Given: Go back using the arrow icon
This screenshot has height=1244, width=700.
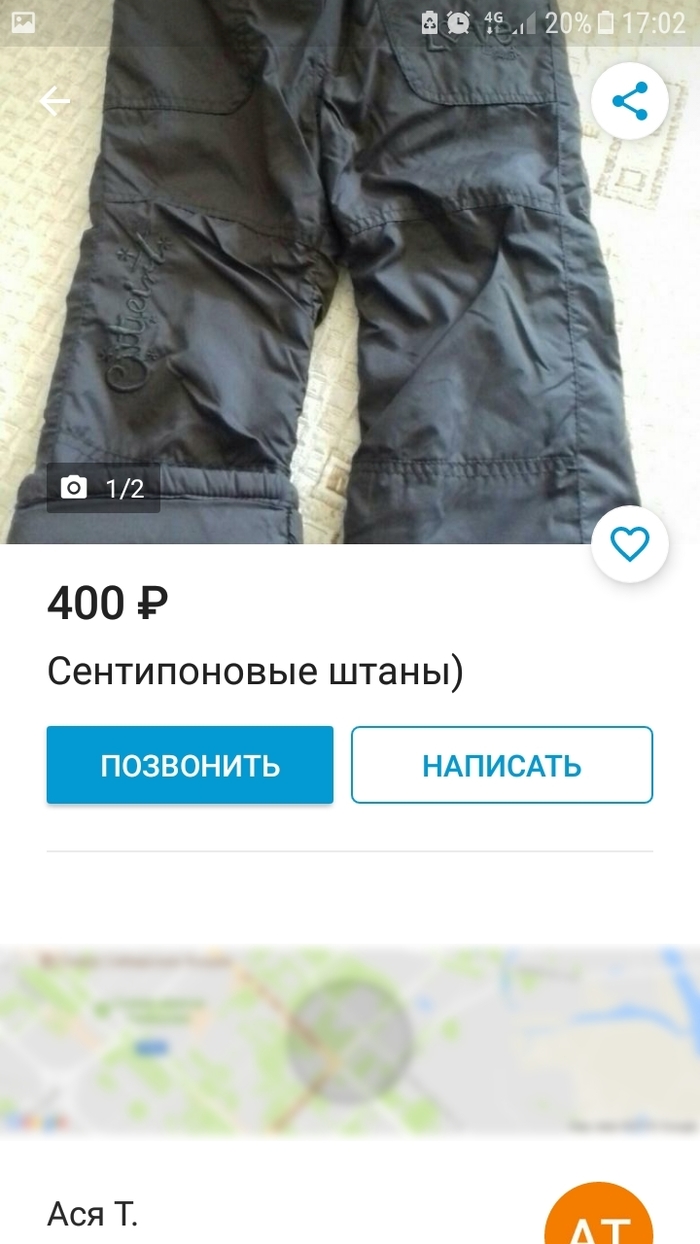Looking at the screenshot, I should pos(55,101).
